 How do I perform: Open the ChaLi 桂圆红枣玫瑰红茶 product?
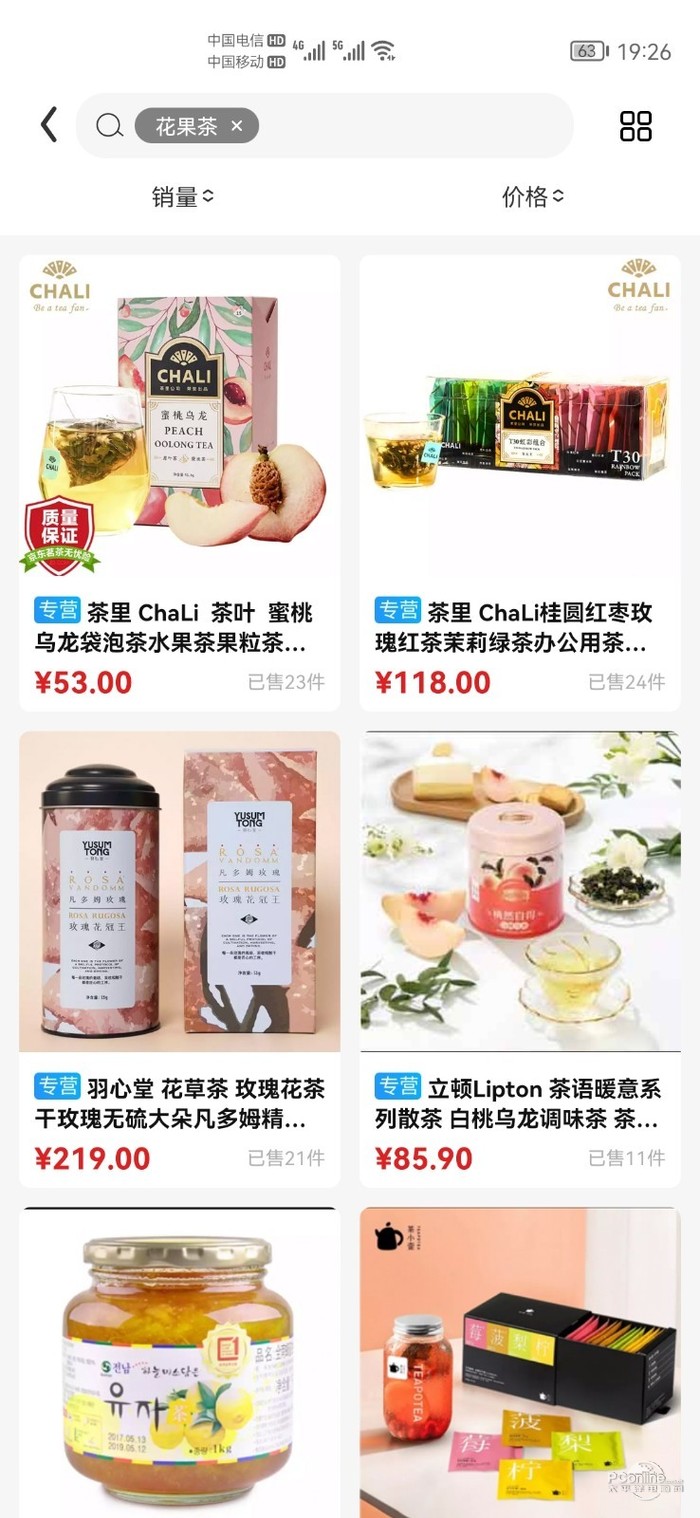pyautogui.click(x=520, y=480)
